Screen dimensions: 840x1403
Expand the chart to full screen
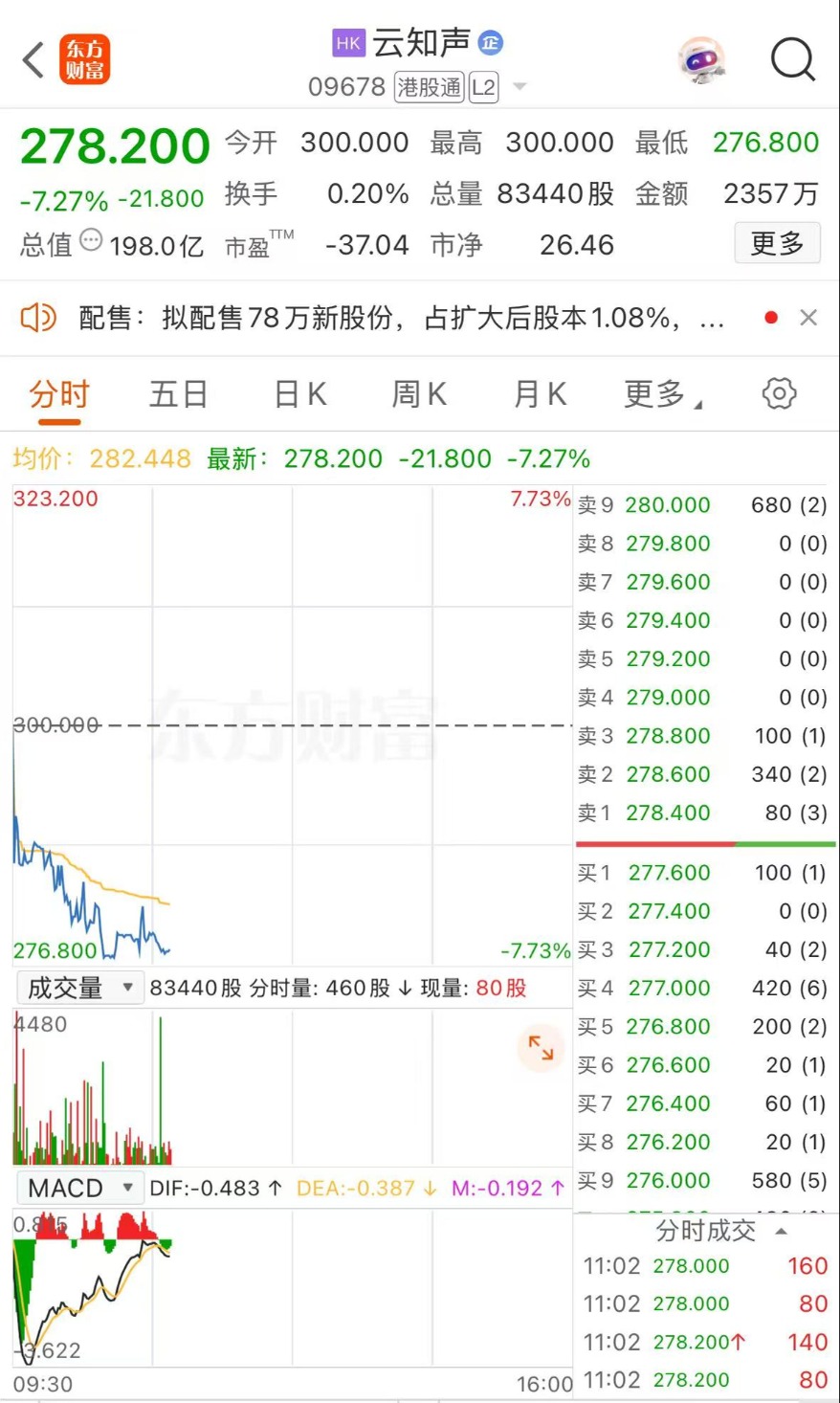(541, 1047)
